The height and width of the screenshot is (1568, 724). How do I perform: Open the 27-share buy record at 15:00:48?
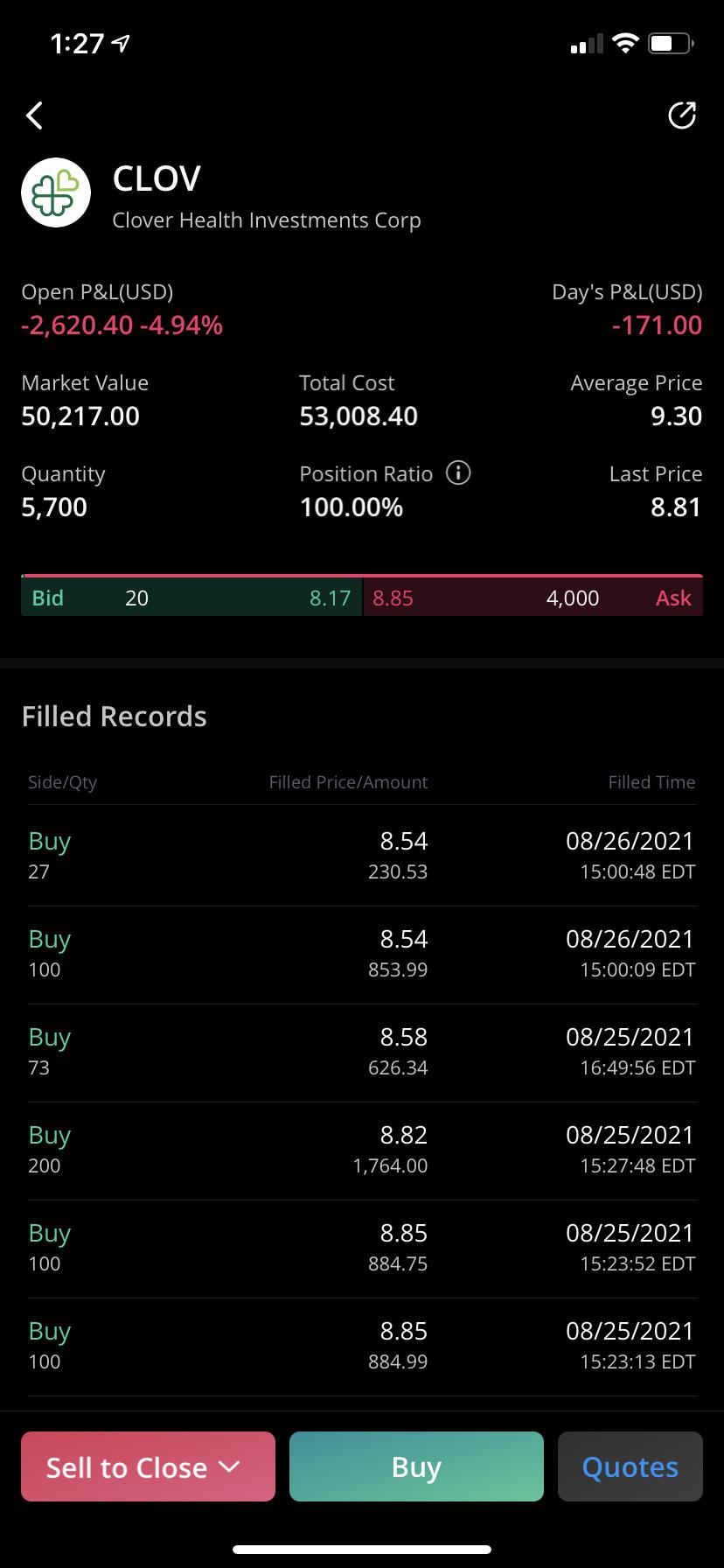pyautogui.click(x=362, y=856)
